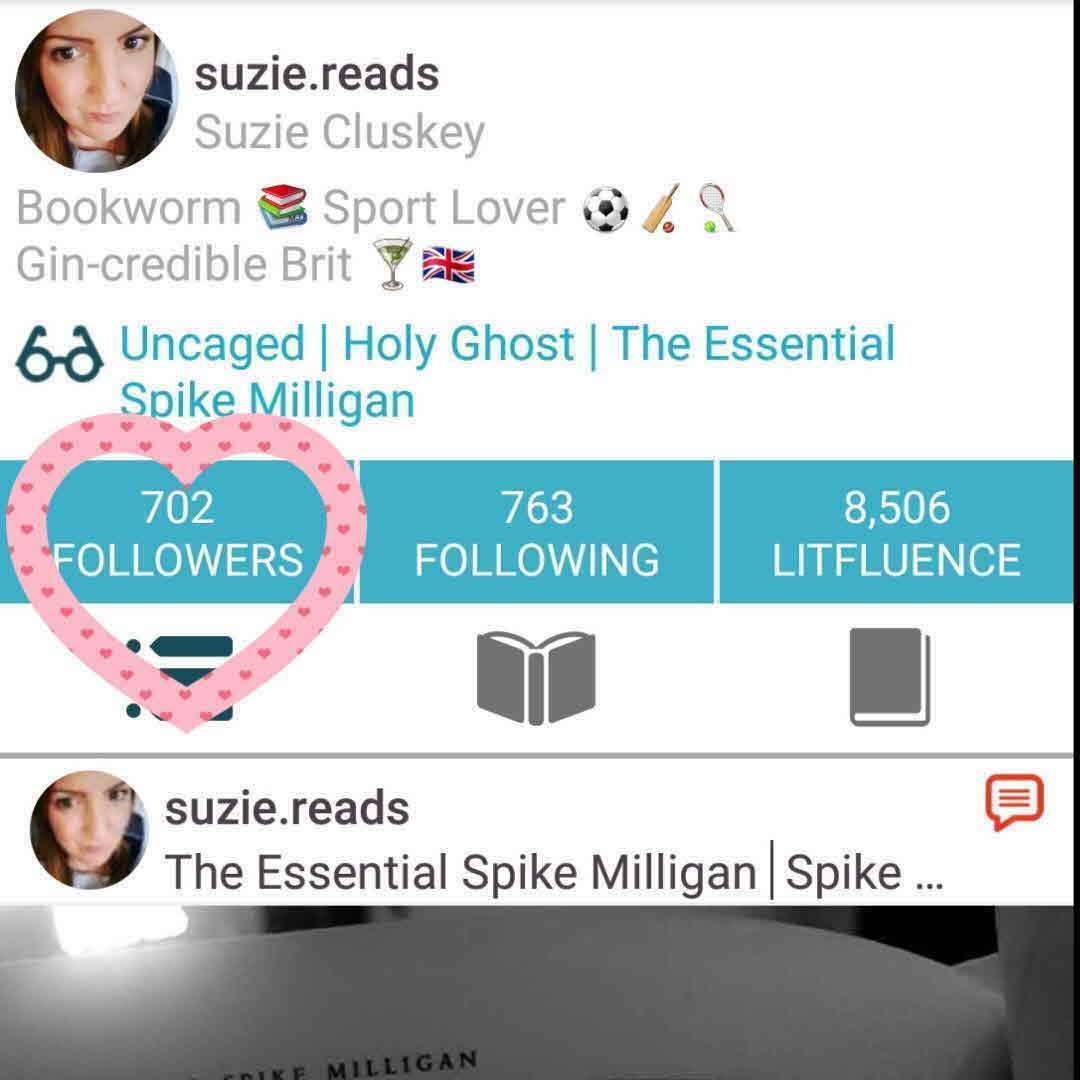View the 763 Following list

pyautogui.click(x=537, y=533)
